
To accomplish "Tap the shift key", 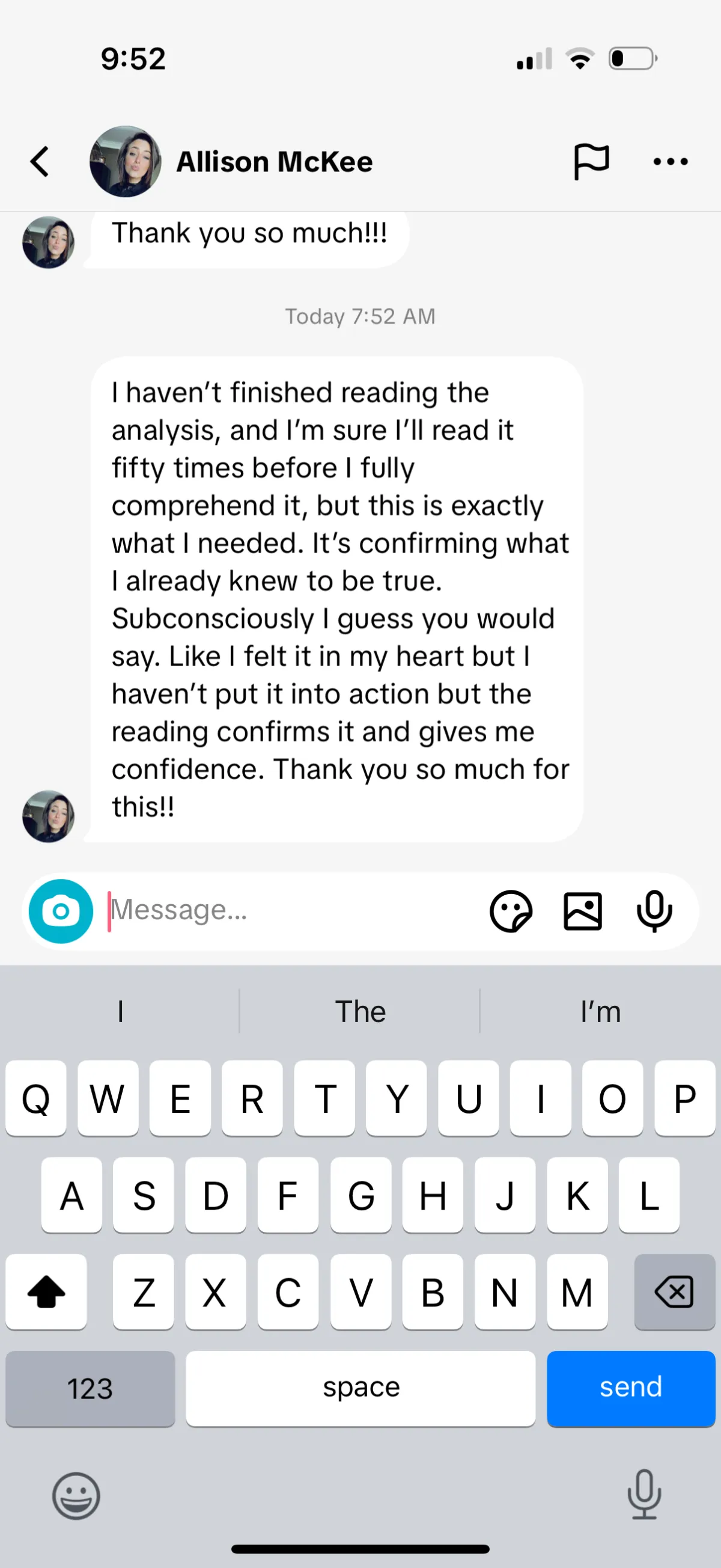I will click(46, 1291).
